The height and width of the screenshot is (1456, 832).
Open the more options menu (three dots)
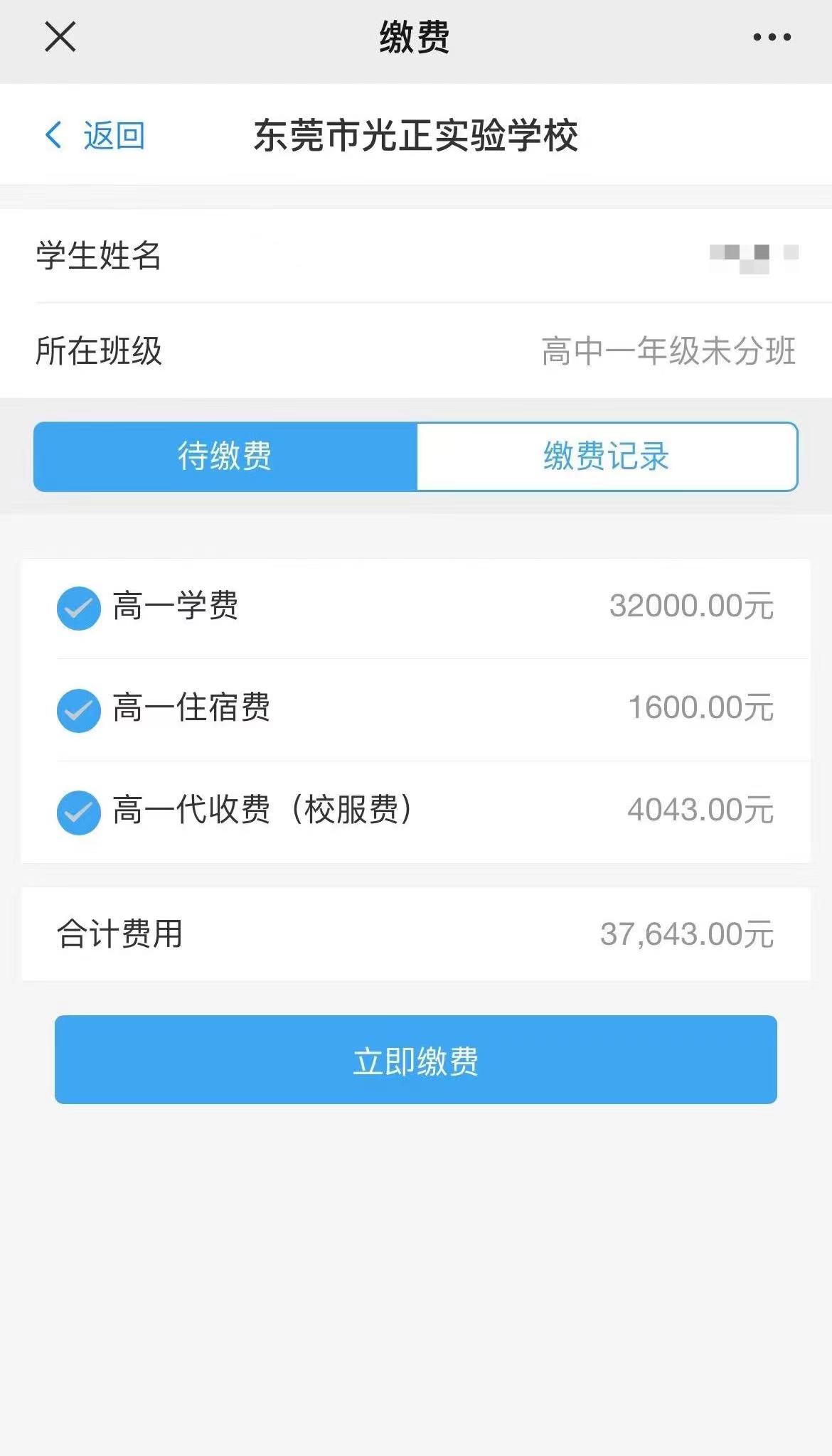coord(772,37)
